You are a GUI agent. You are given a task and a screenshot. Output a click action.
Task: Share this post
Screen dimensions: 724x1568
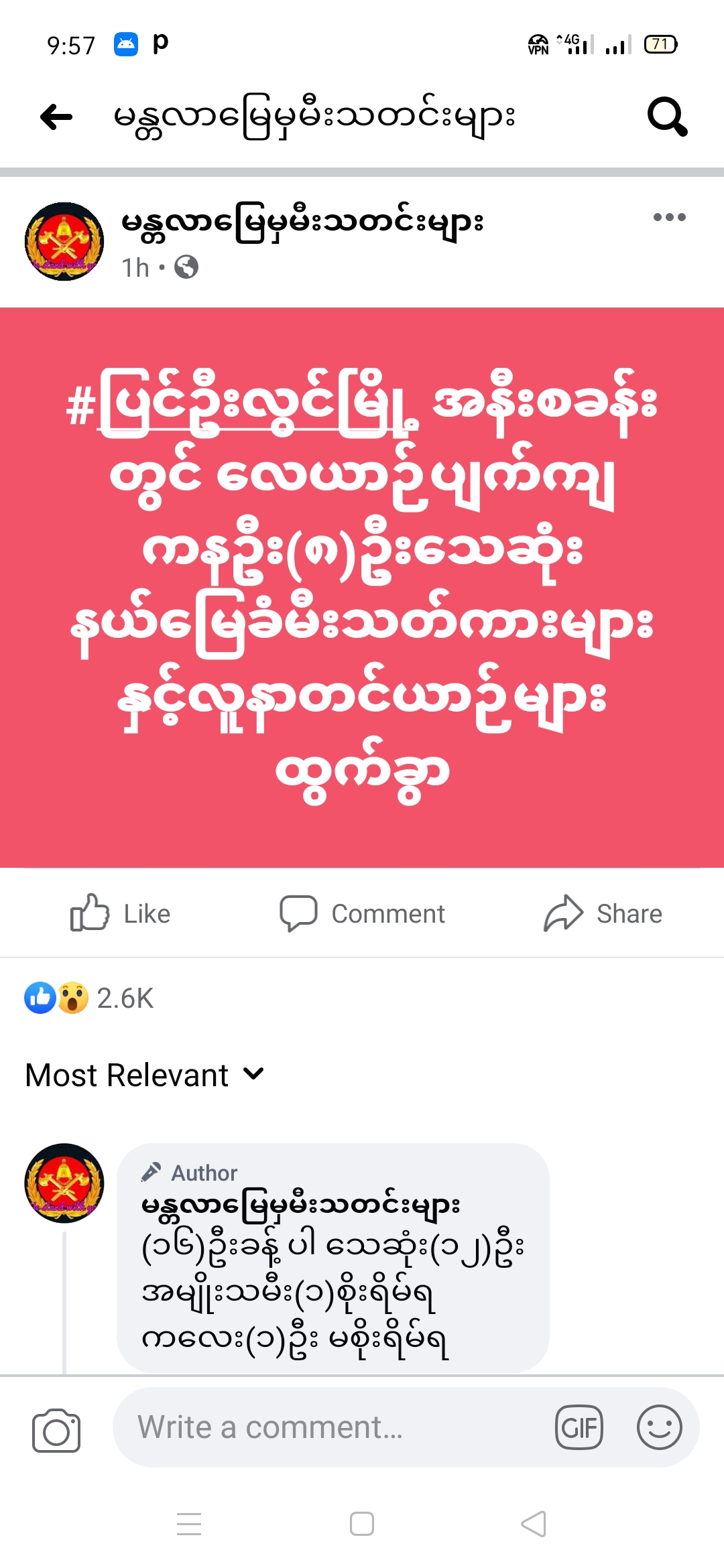[603, 913]
